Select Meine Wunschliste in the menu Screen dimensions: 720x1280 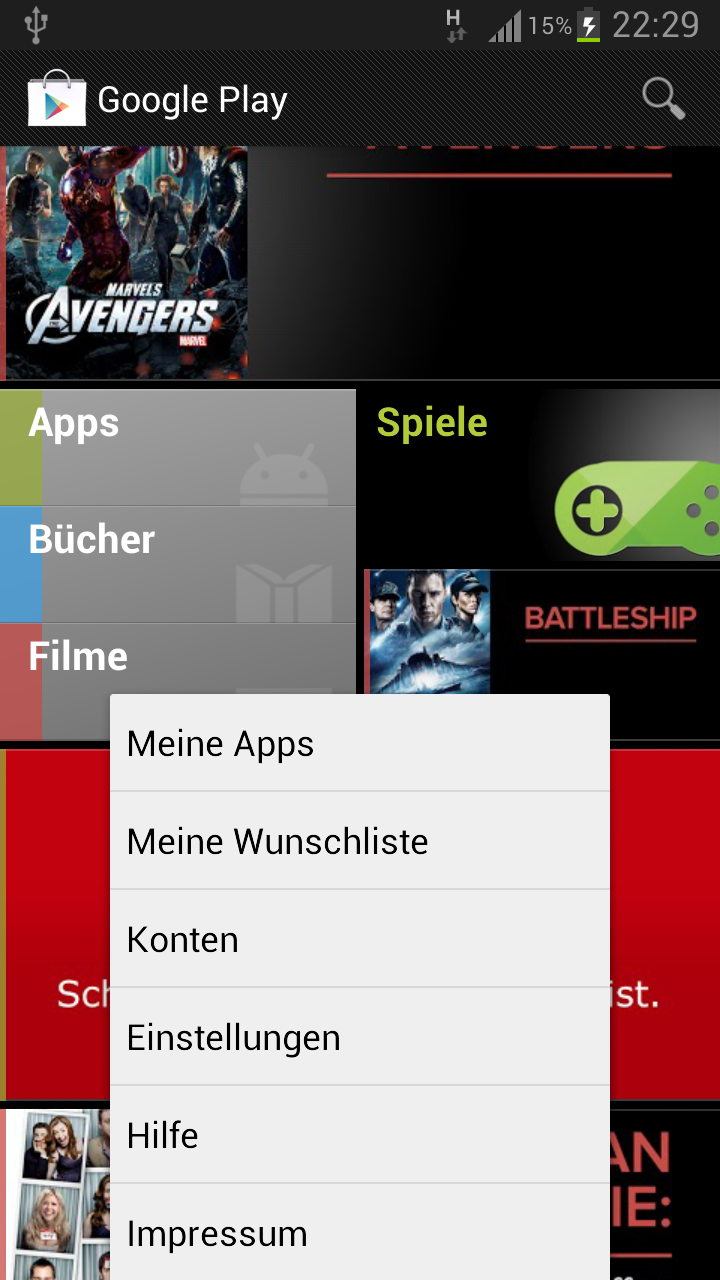(x=359, y=842)
